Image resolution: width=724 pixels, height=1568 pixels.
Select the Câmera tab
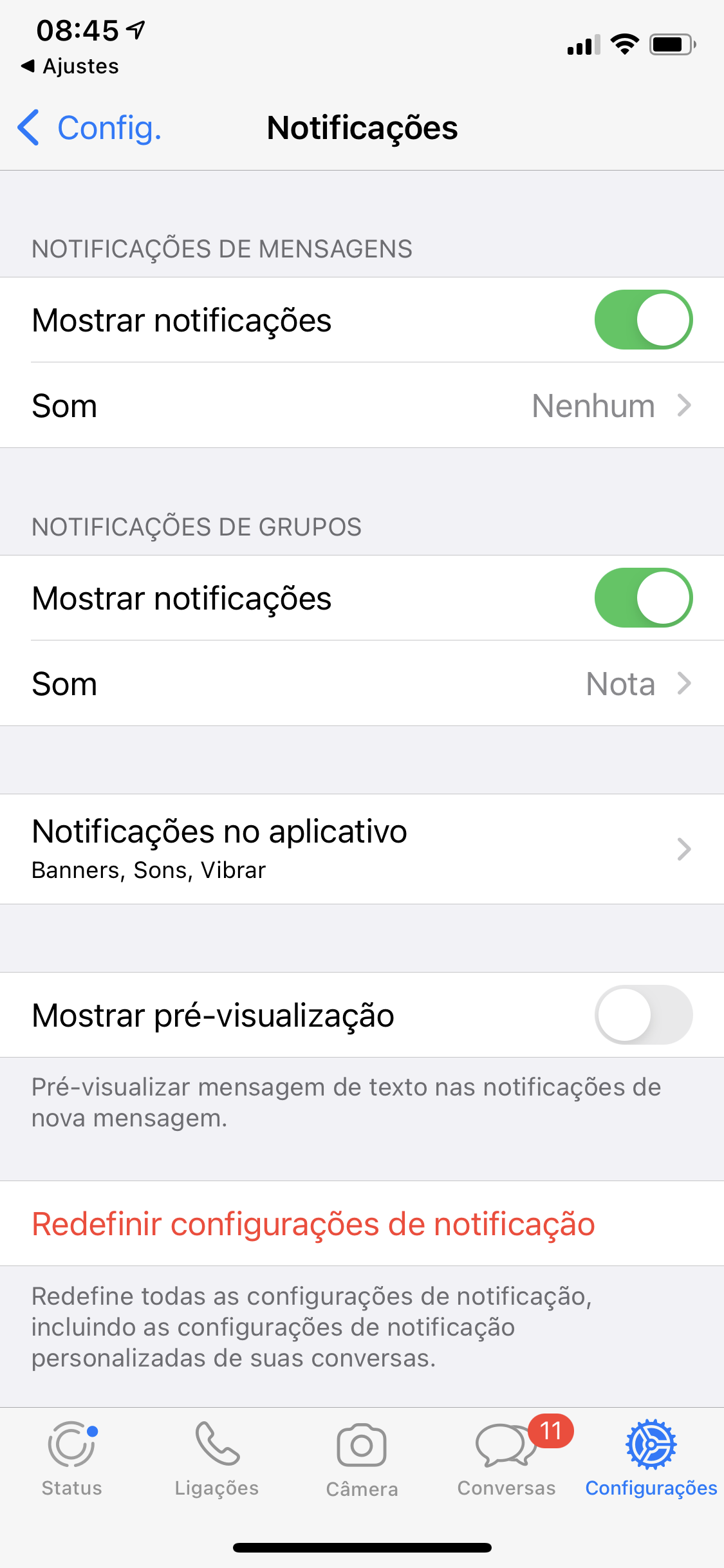[362, 1459]
